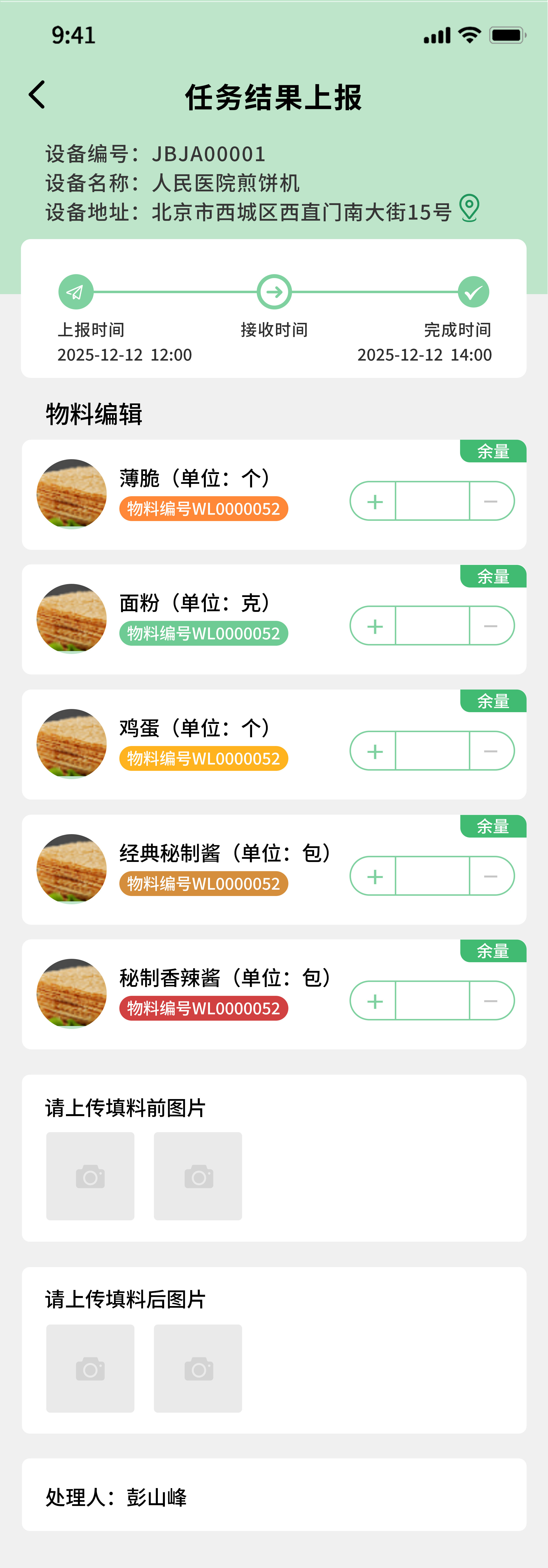Screen dimensions: 548x1568
Task: Upload first 填料后 photo
Action: 90,1368
